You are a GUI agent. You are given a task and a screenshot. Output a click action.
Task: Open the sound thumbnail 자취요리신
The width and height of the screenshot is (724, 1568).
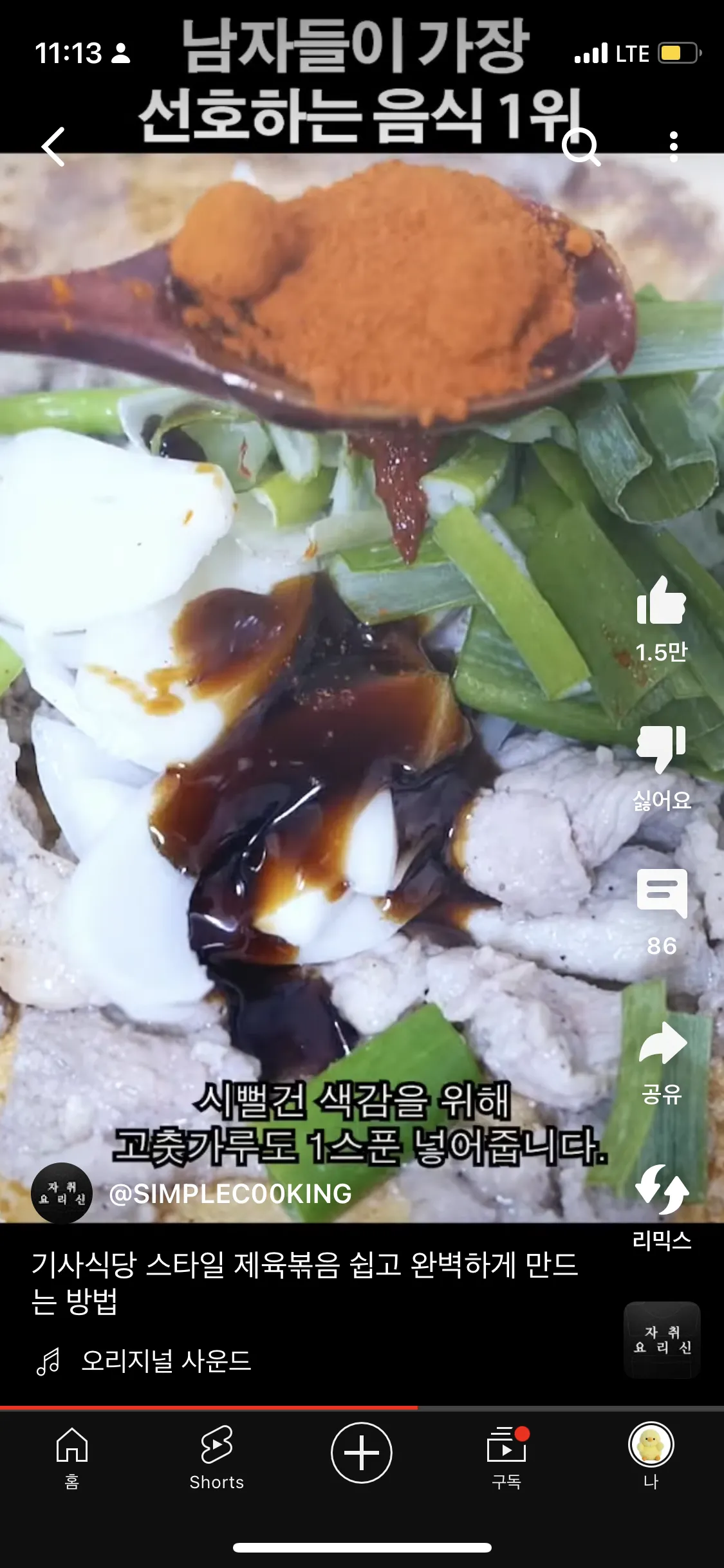coord(662,1339)
